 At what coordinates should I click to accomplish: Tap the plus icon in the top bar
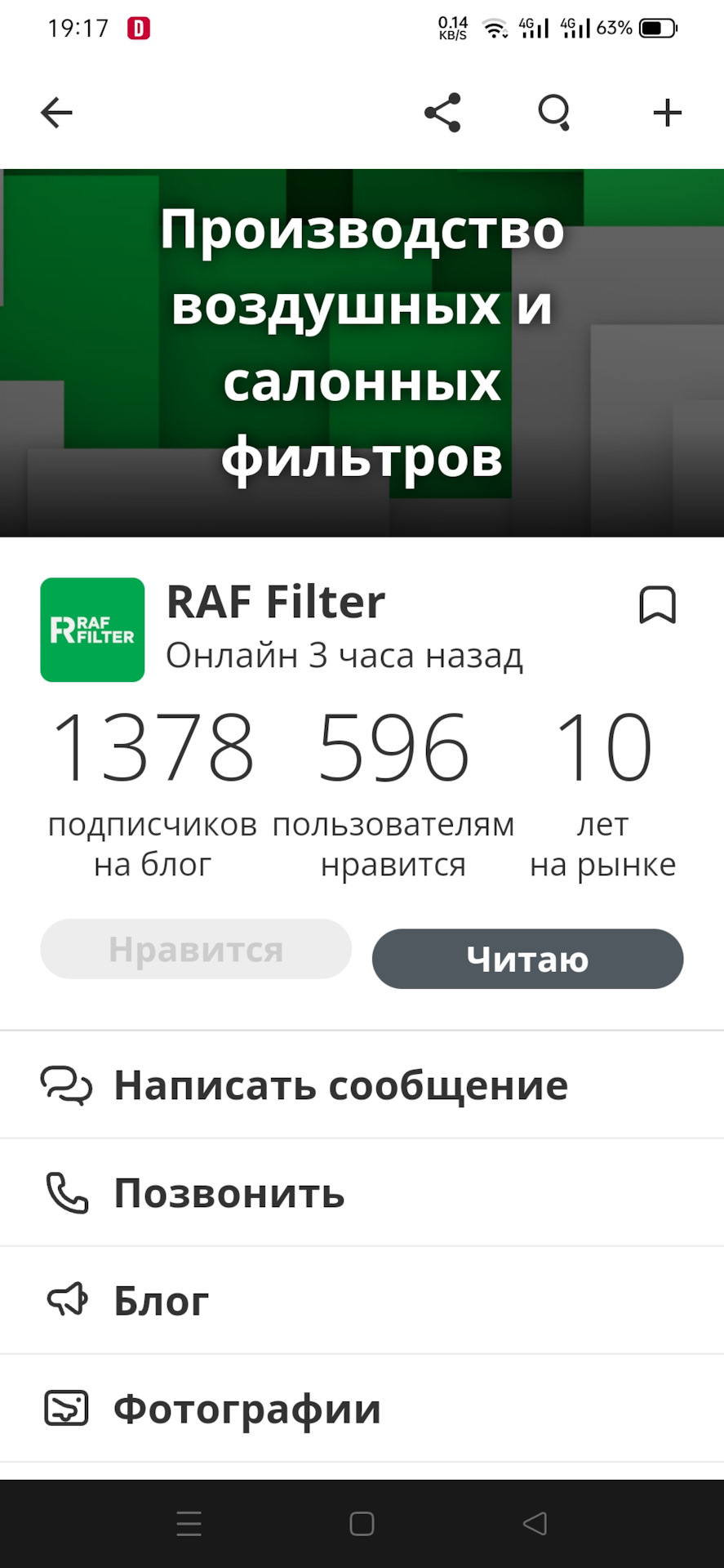[667, 113]
